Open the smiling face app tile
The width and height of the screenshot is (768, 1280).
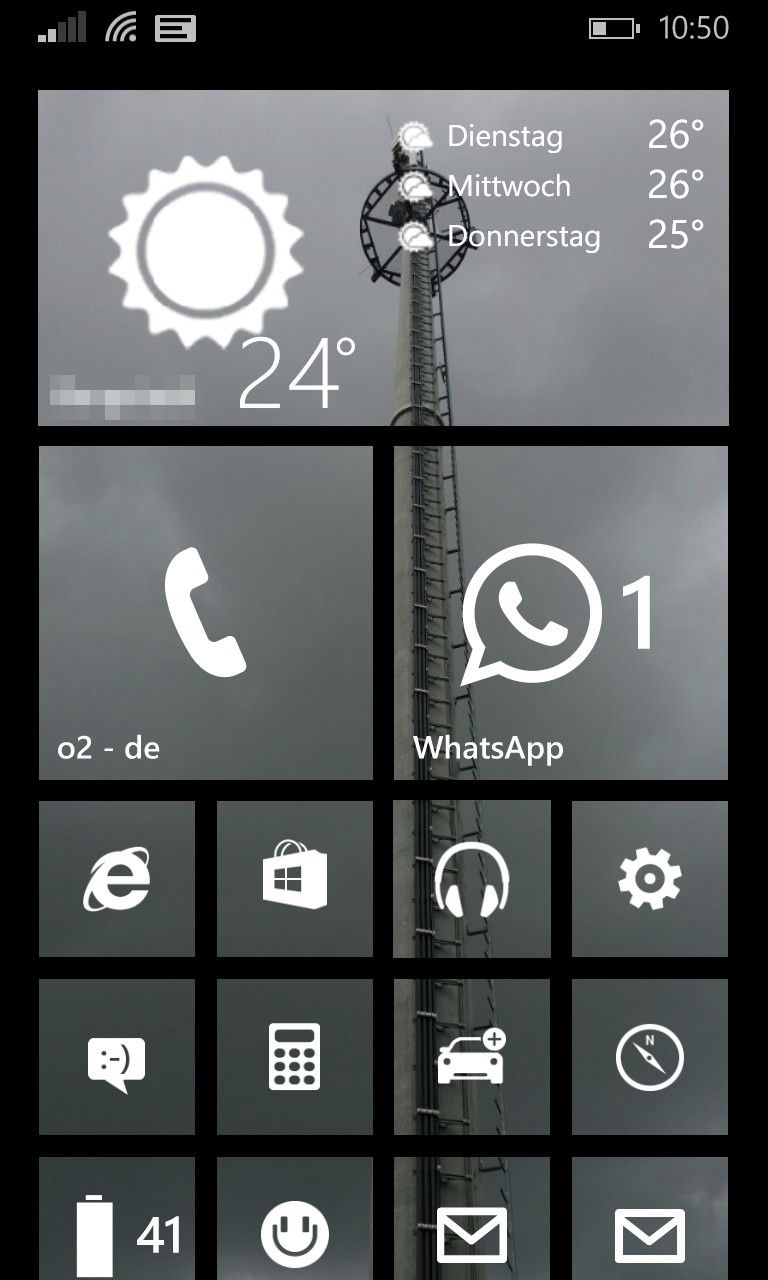point(294,1218)
